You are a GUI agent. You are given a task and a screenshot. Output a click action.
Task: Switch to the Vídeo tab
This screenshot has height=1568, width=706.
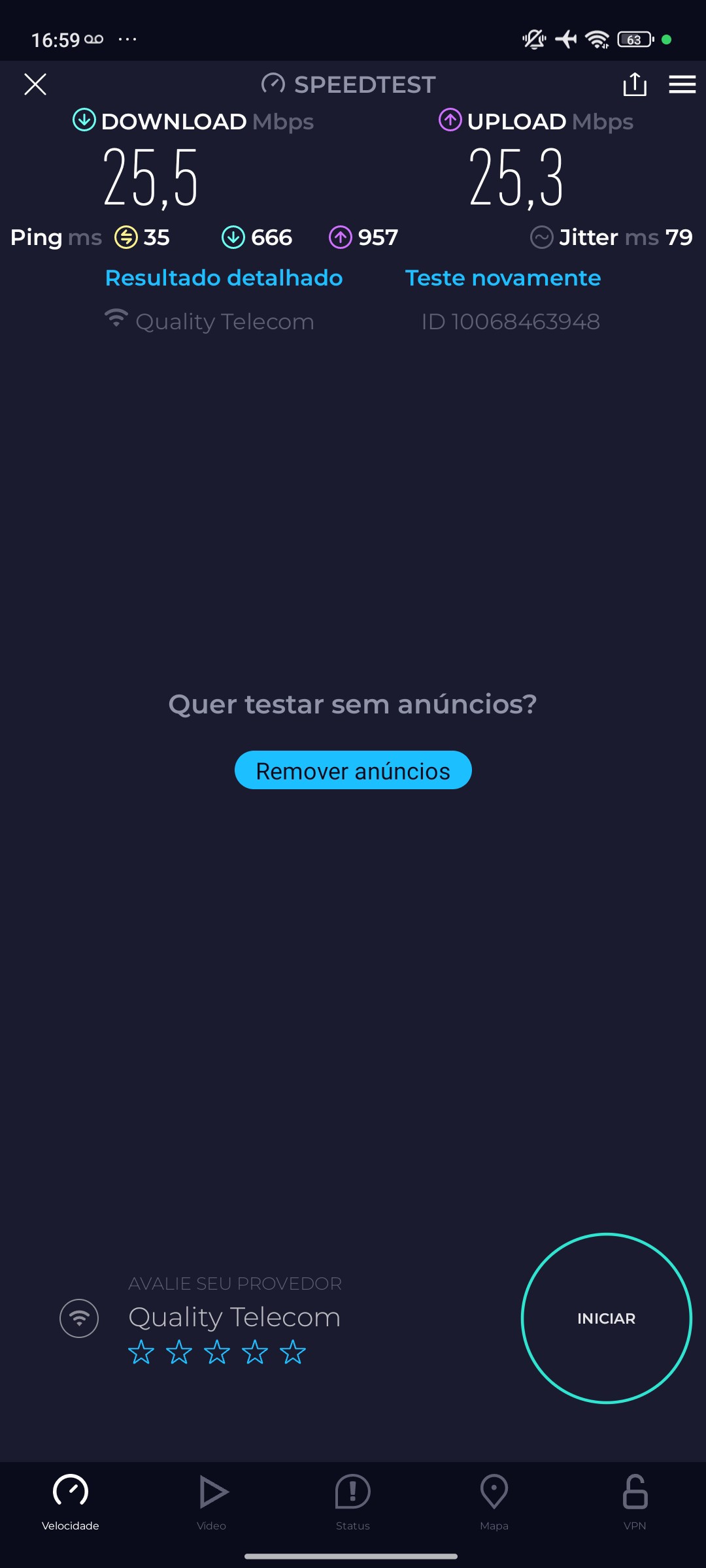pos(212,1501)
